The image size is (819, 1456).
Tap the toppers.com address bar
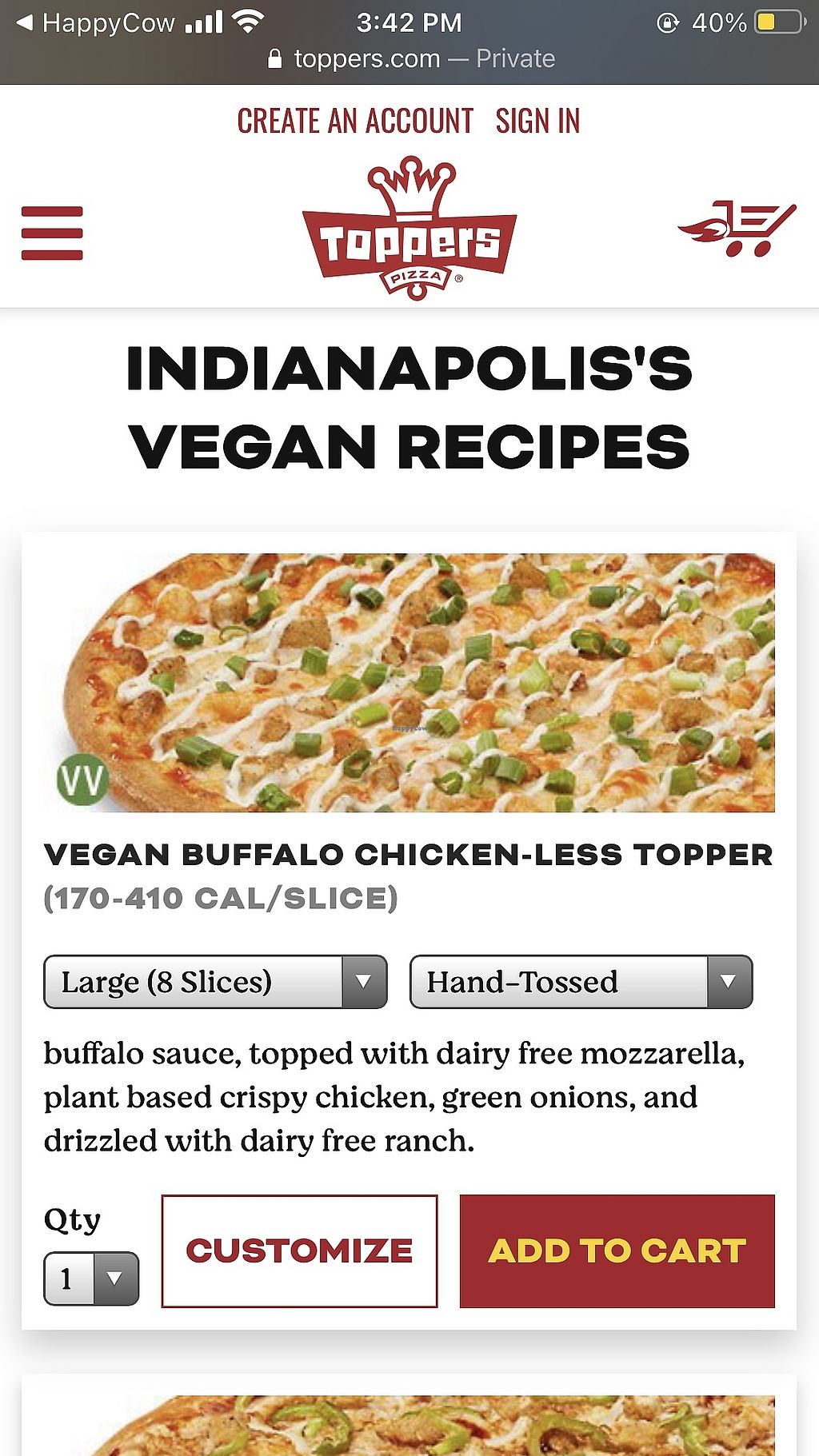409,58
